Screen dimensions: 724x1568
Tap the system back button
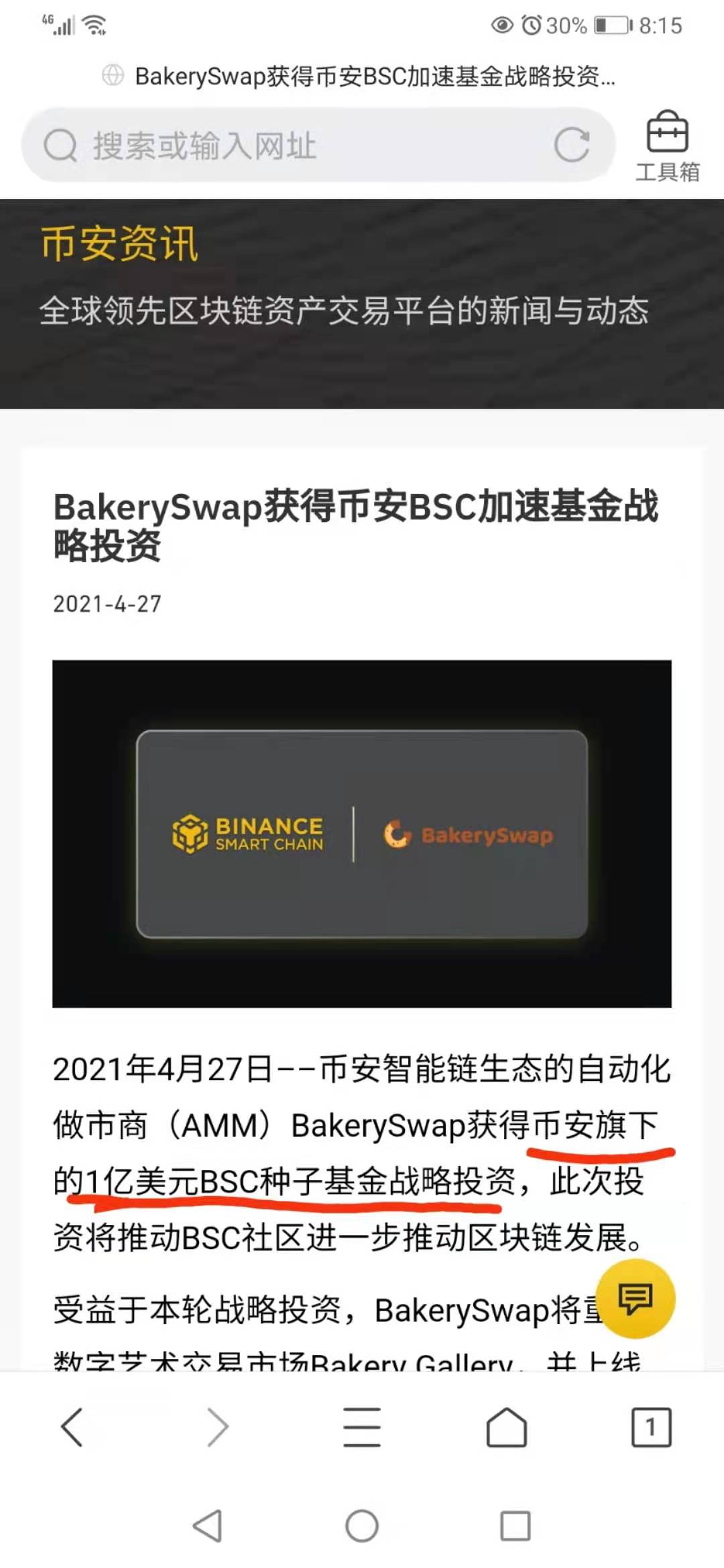click(207, 1526)
